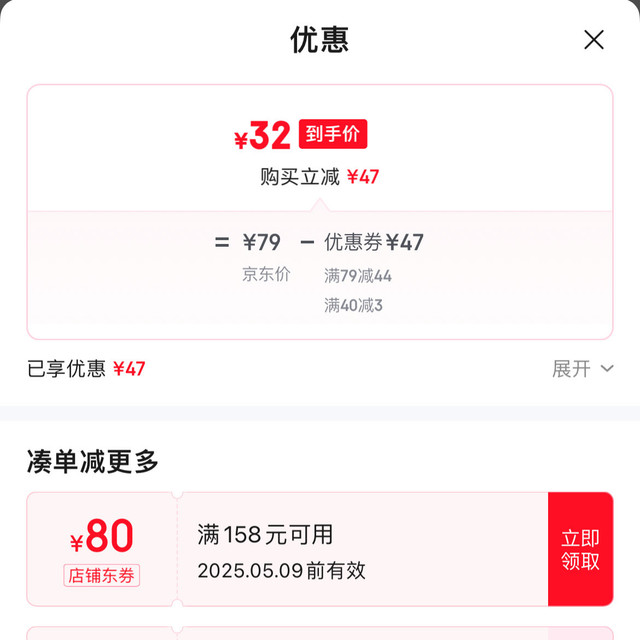
Task: Close the 优惠 panel
Action: tap(594, 40)
